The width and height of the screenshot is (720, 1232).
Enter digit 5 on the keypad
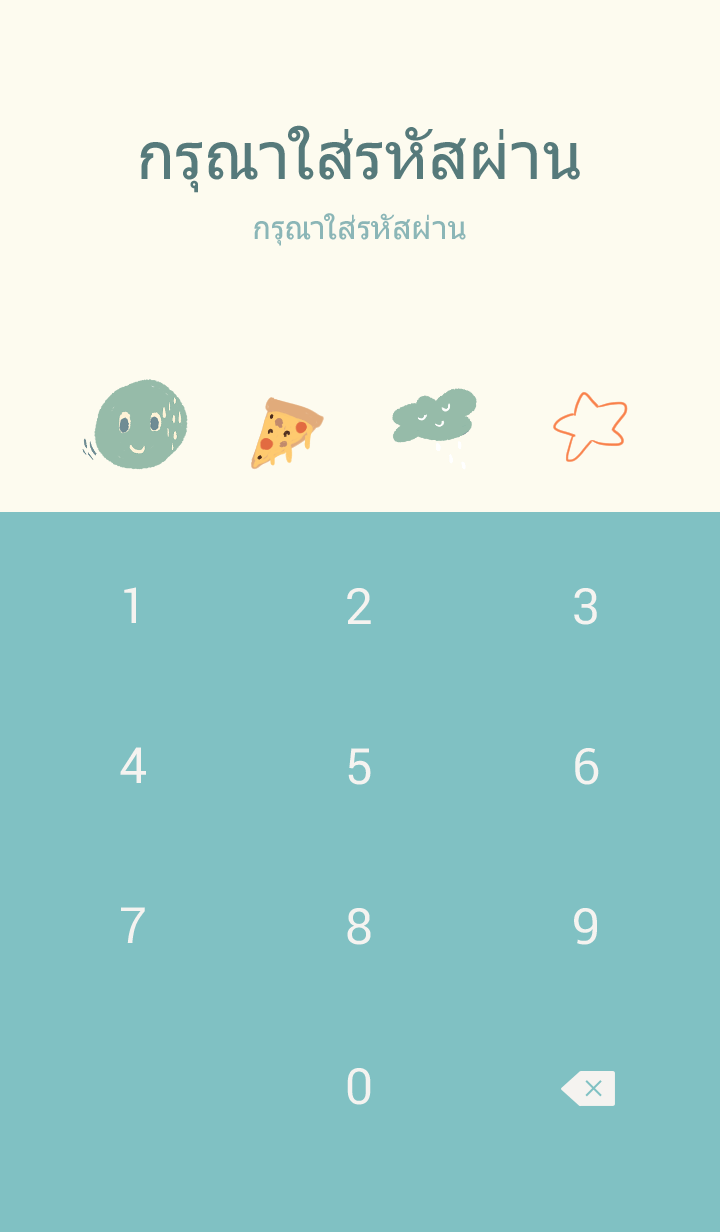click(x=359, y=767)
